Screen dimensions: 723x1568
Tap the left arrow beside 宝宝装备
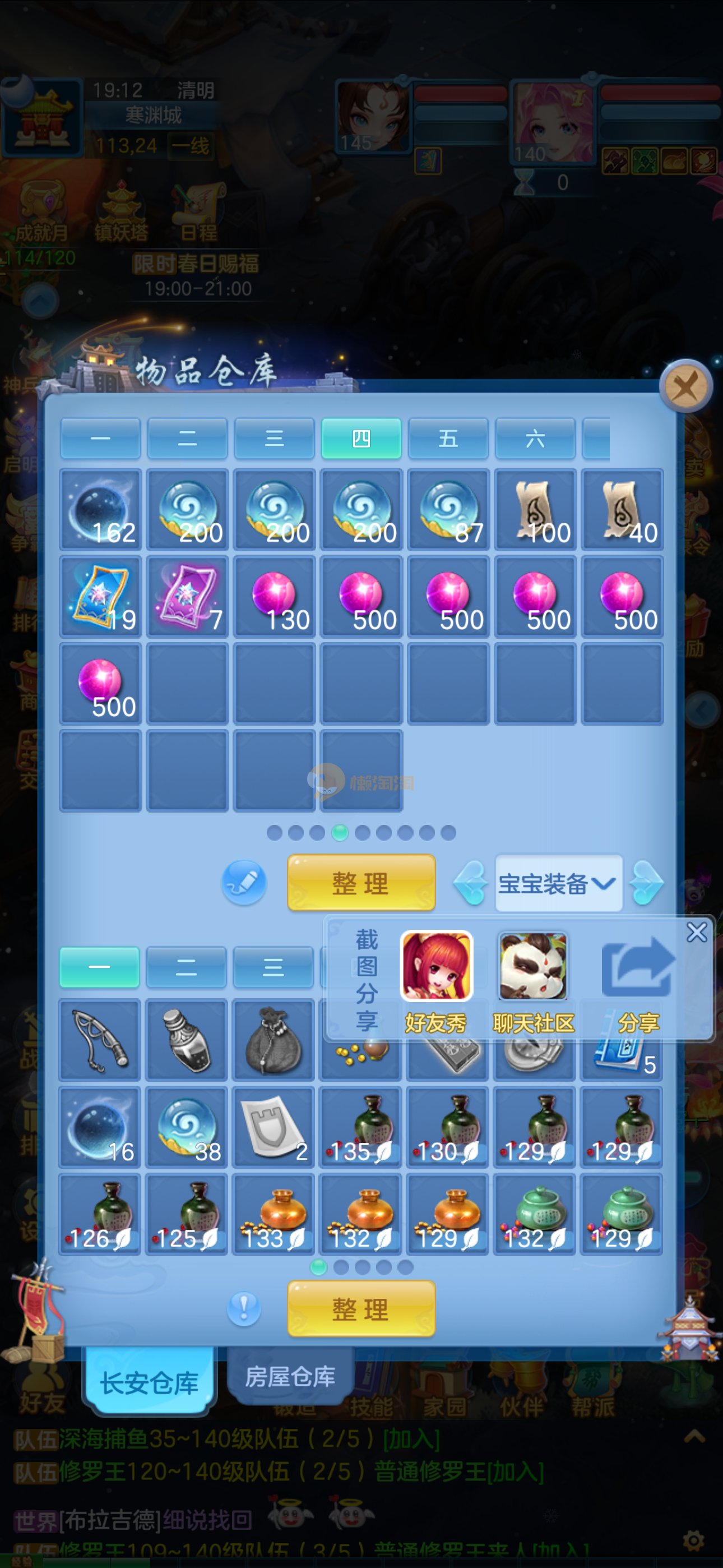(471, 883)
